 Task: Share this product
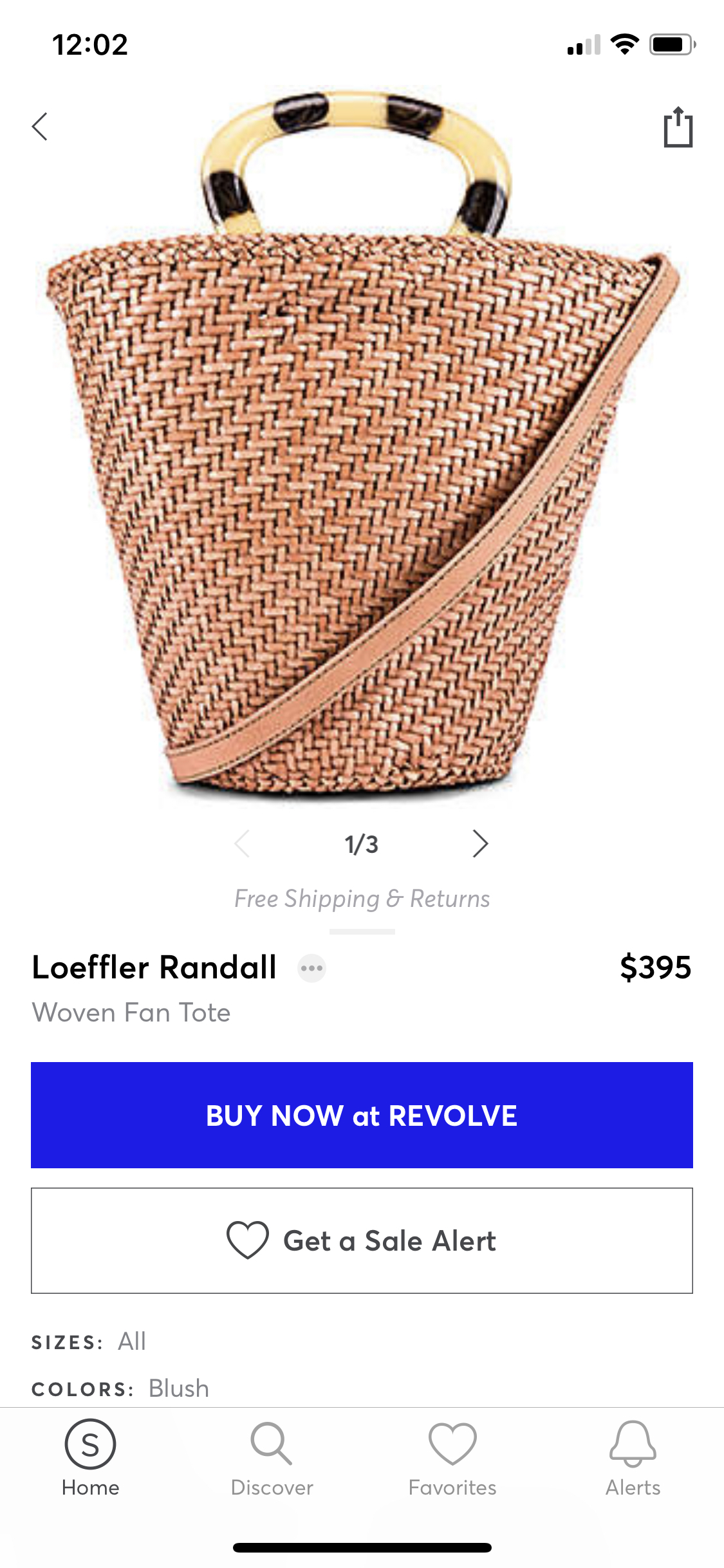click(x=678, y=127)
